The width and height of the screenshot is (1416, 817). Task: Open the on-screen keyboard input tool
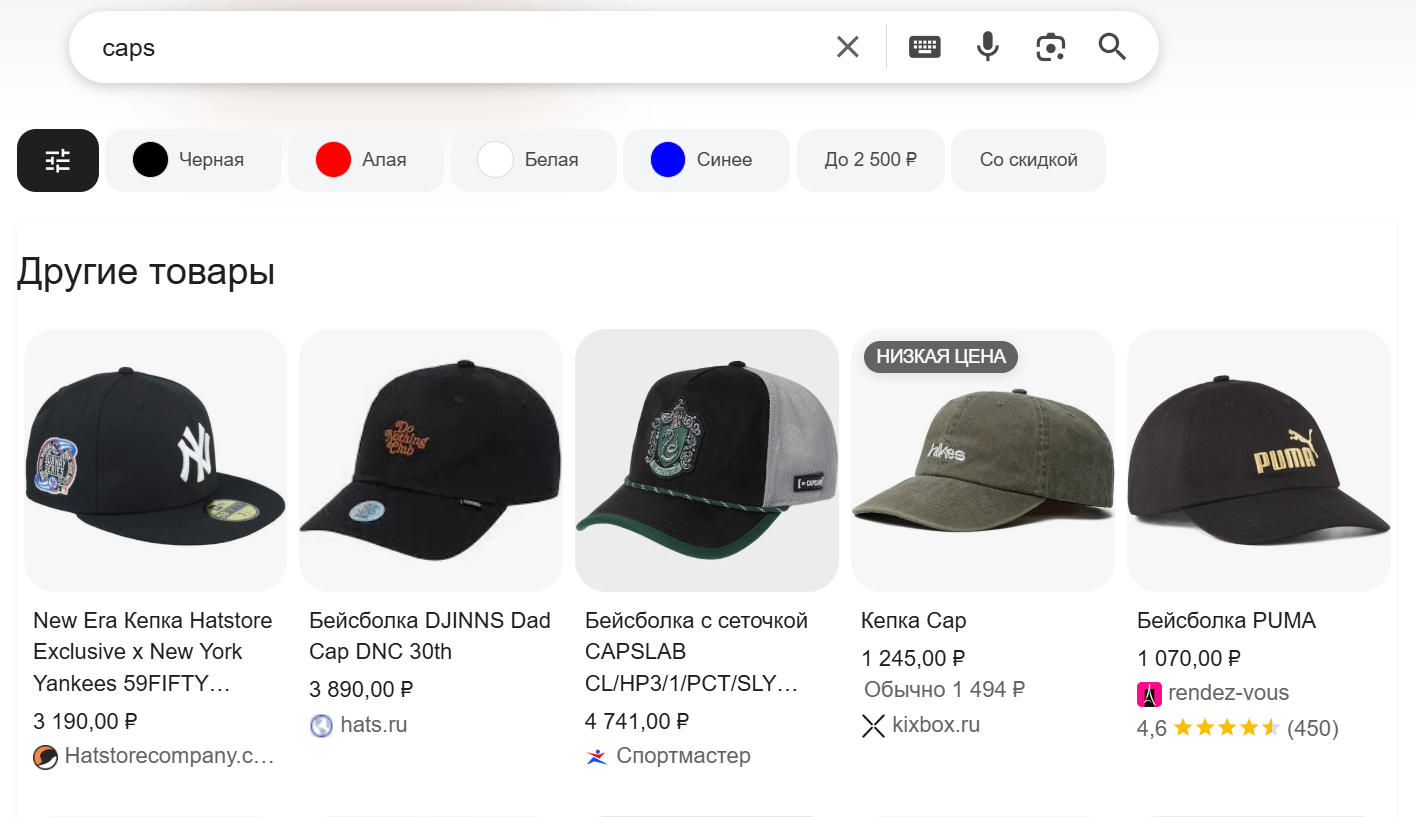pyautogui.click(x=924, y=47)
